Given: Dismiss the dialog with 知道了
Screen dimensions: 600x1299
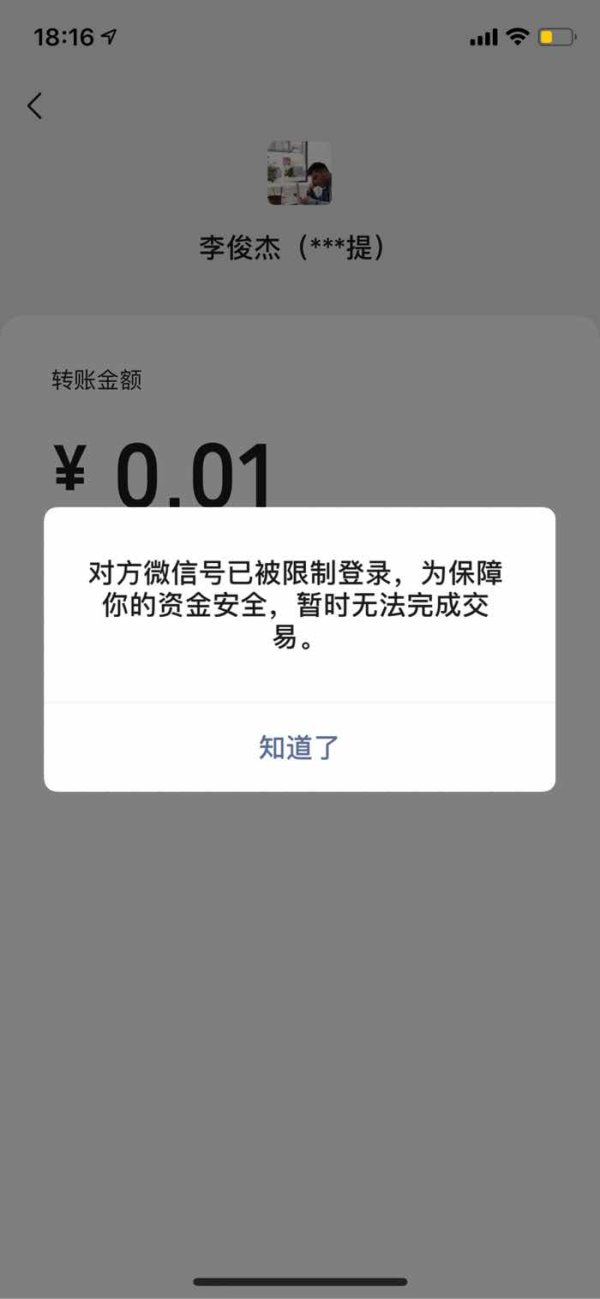Looking at the screenshot, I should tap(299, 747).
